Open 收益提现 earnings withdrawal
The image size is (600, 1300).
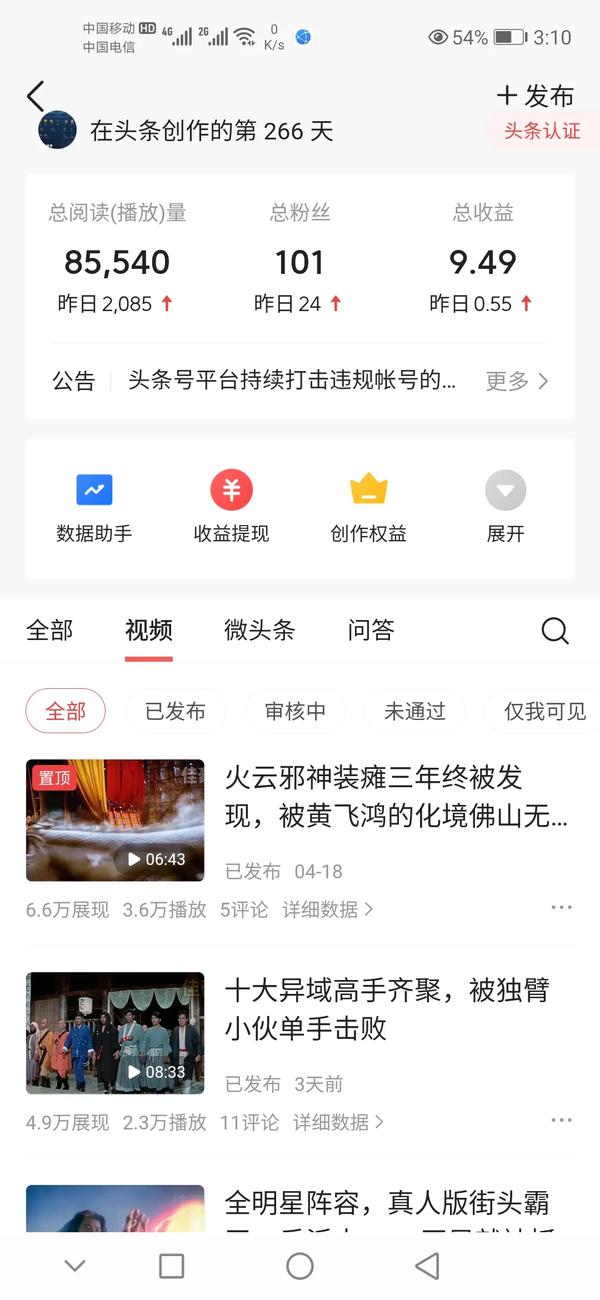click(231, 507)
